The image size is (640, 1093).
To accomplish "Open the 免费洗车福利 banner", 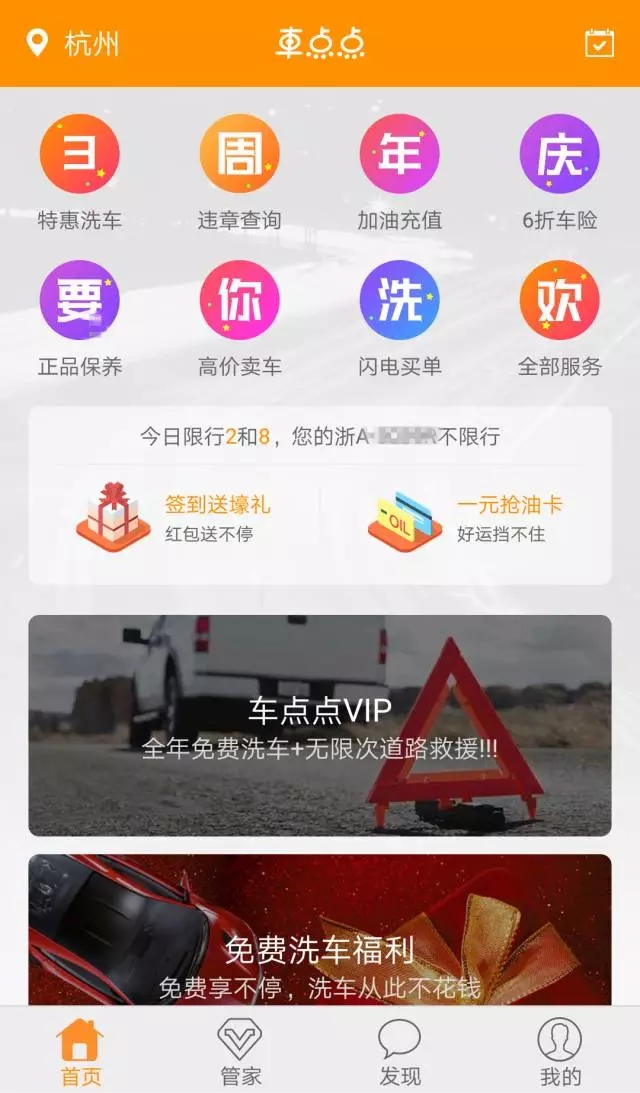I will [320, 930].
